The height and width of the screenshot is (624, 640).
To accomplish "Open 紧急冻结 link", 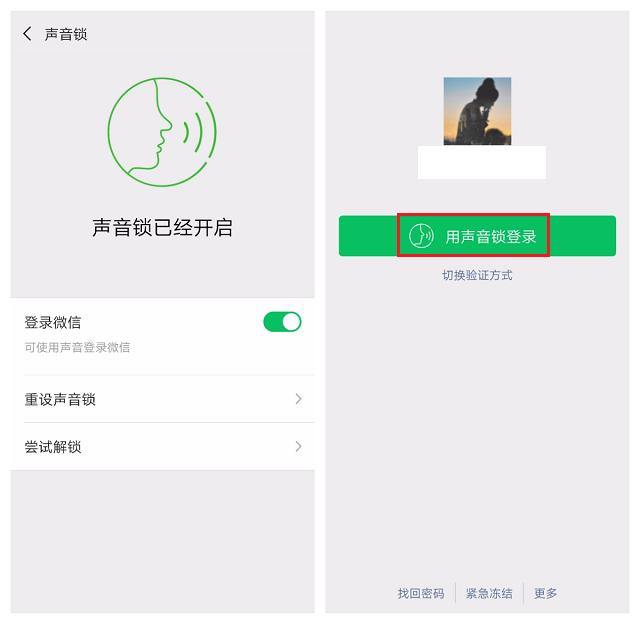I will pos(489,593).
